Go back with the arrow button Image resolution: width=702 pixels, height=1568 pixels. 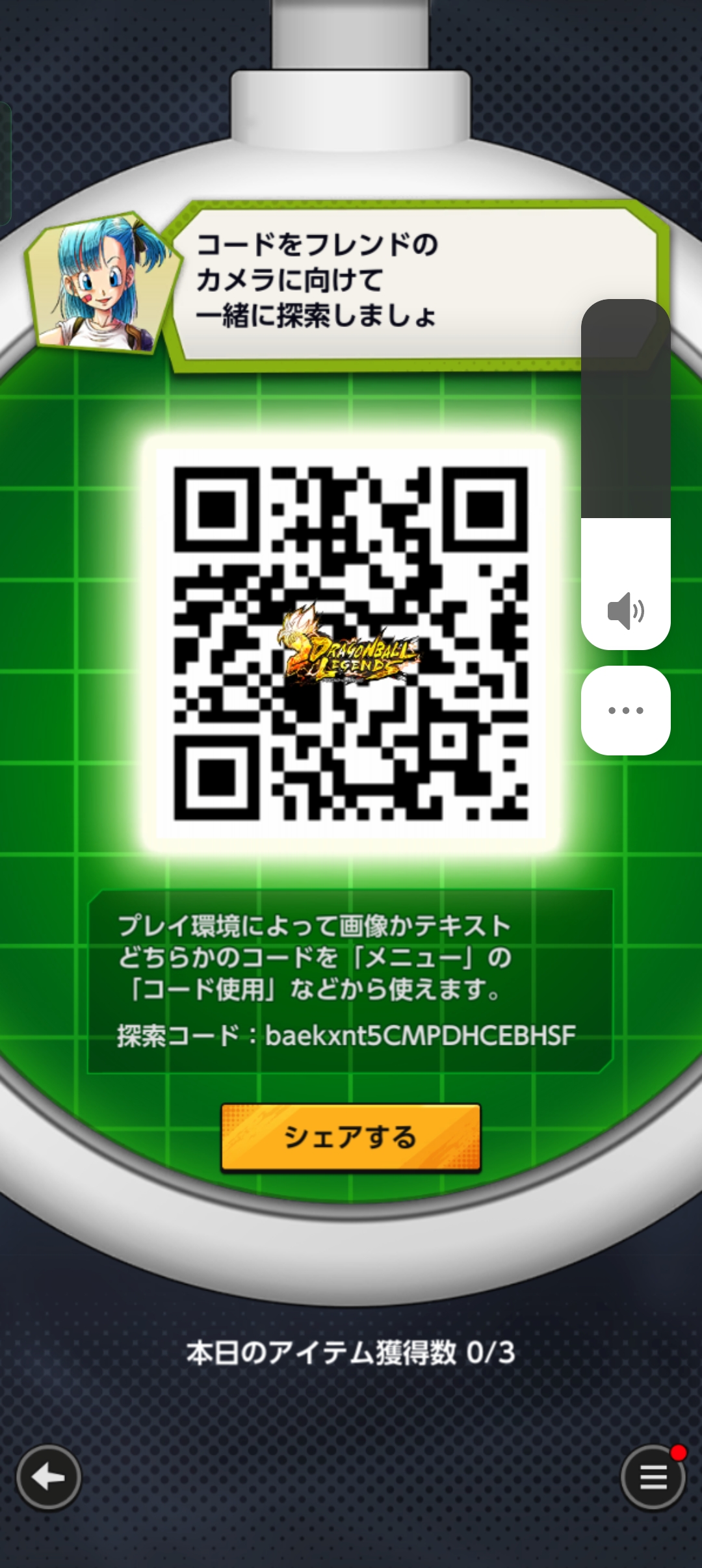tap(49, 1477)
